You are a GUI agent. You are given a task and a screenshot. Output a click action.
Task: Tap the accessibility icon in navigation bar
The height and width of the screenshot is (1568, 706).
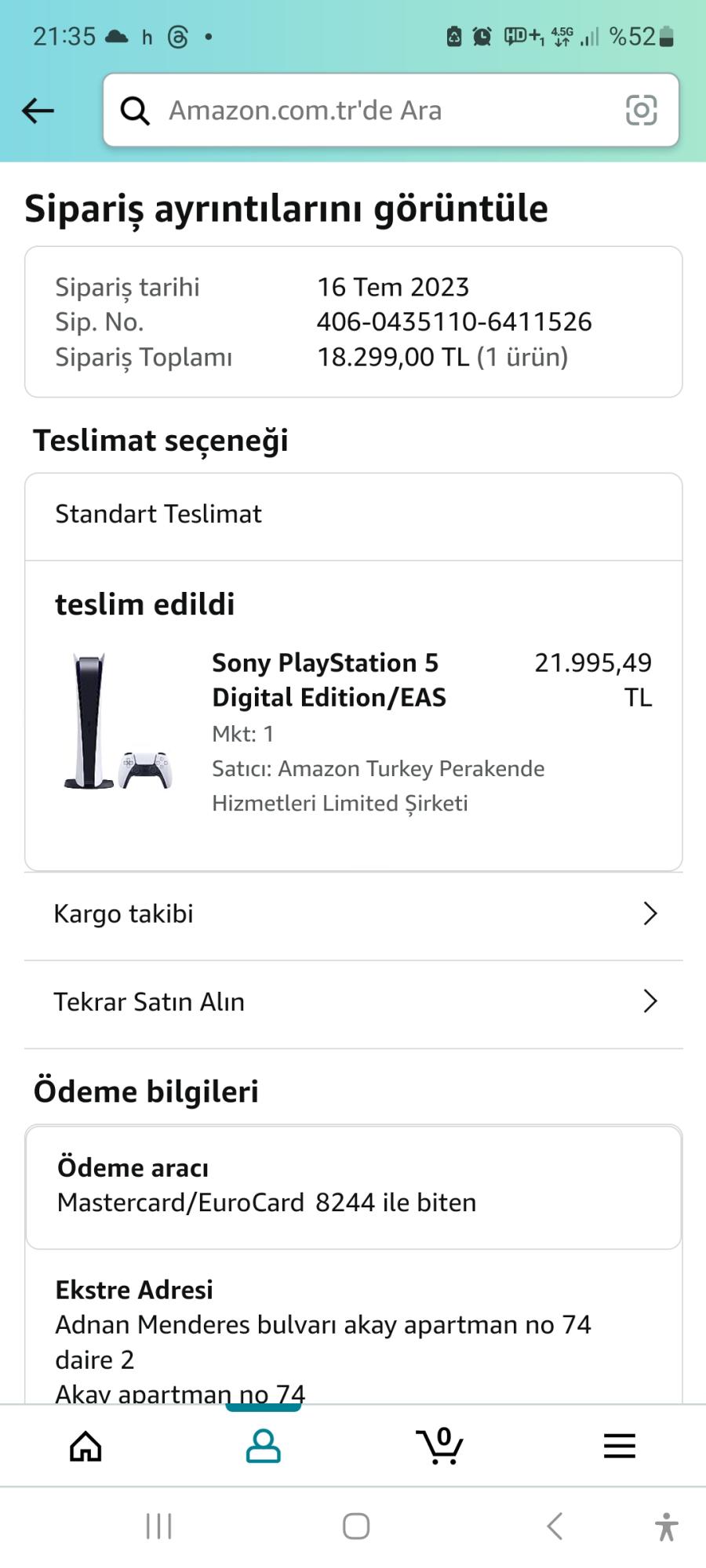coord(667,1526)
